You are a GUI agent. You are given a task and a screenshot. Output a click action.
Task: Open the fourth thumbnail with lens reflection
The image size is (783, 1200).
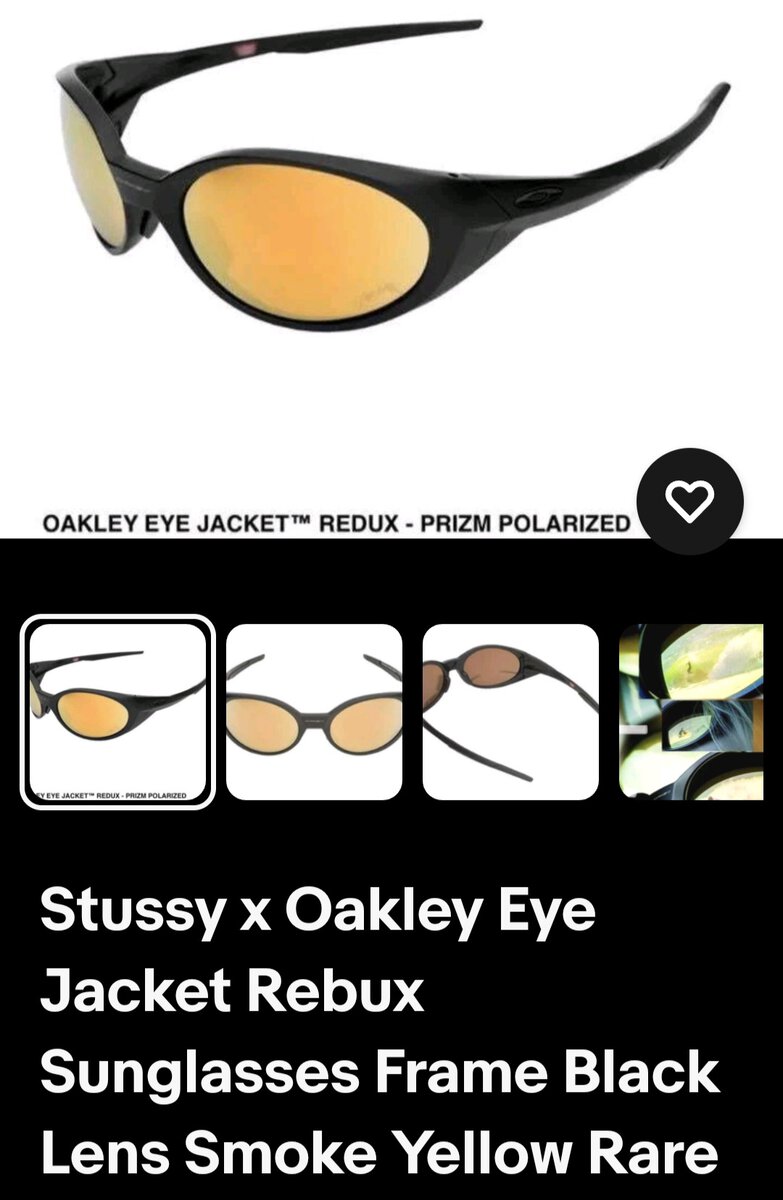pos(700,712)
